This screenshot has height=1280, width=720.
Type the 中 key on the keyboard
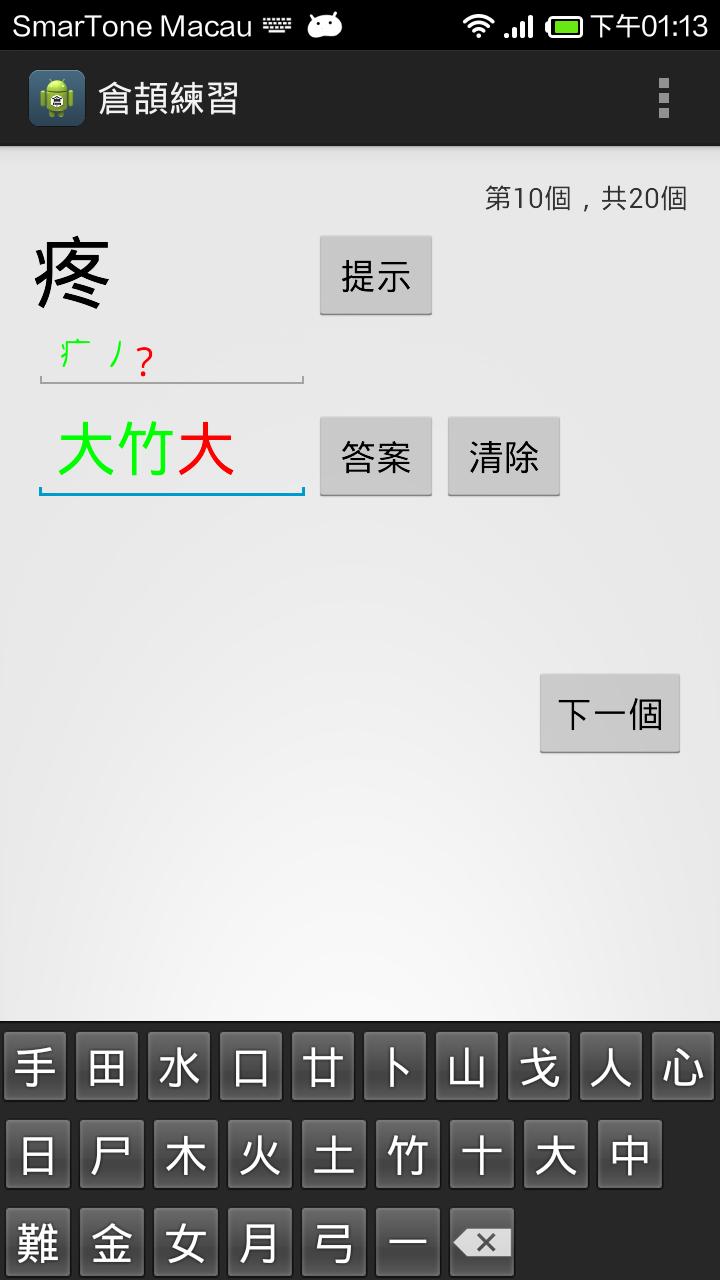pyautogui.click(x=630, y=1155)
